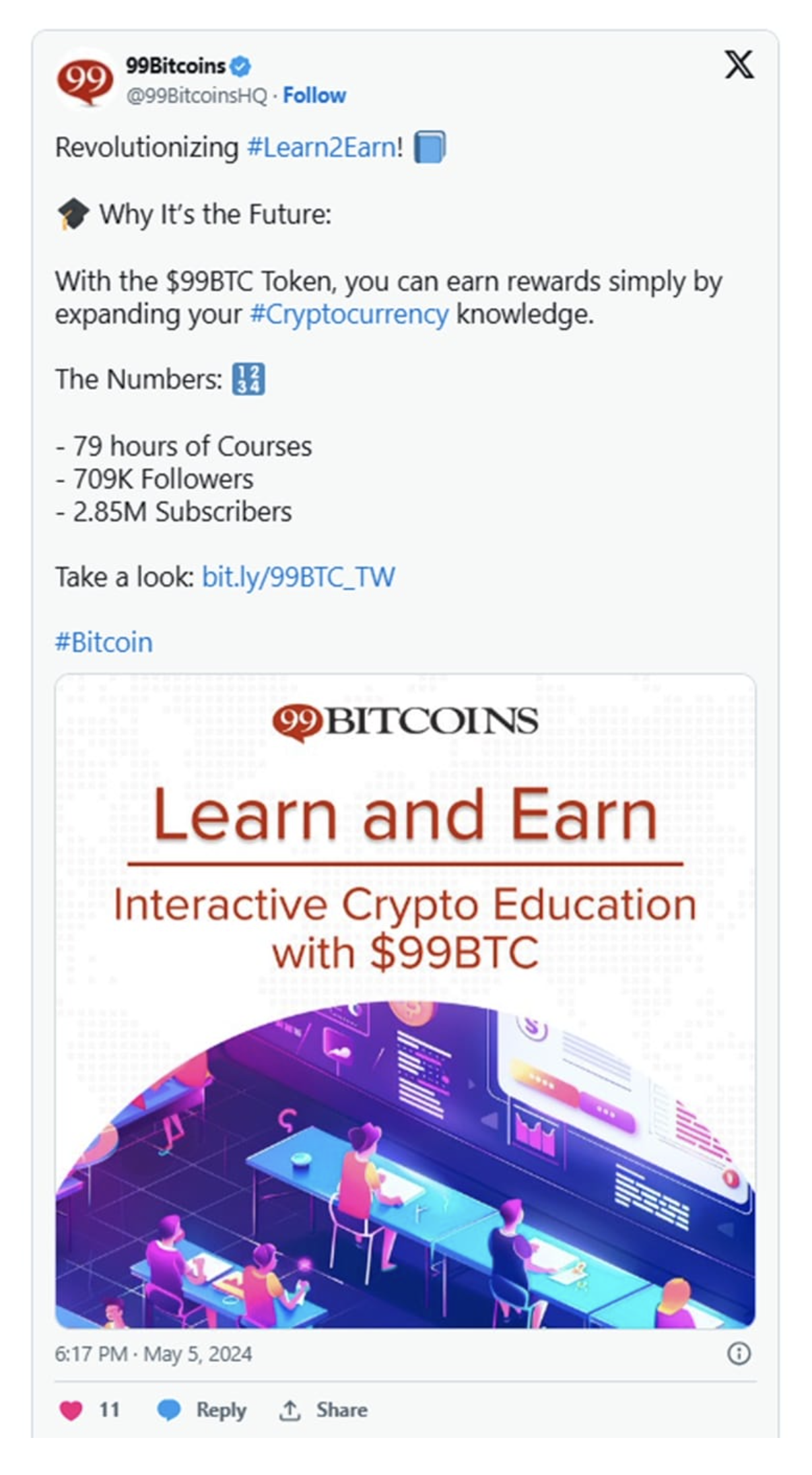812x1475 pixels.
Task: Open the #Learn2Earn hashtag
Action: pyautogui.click(x=321, y=147)
